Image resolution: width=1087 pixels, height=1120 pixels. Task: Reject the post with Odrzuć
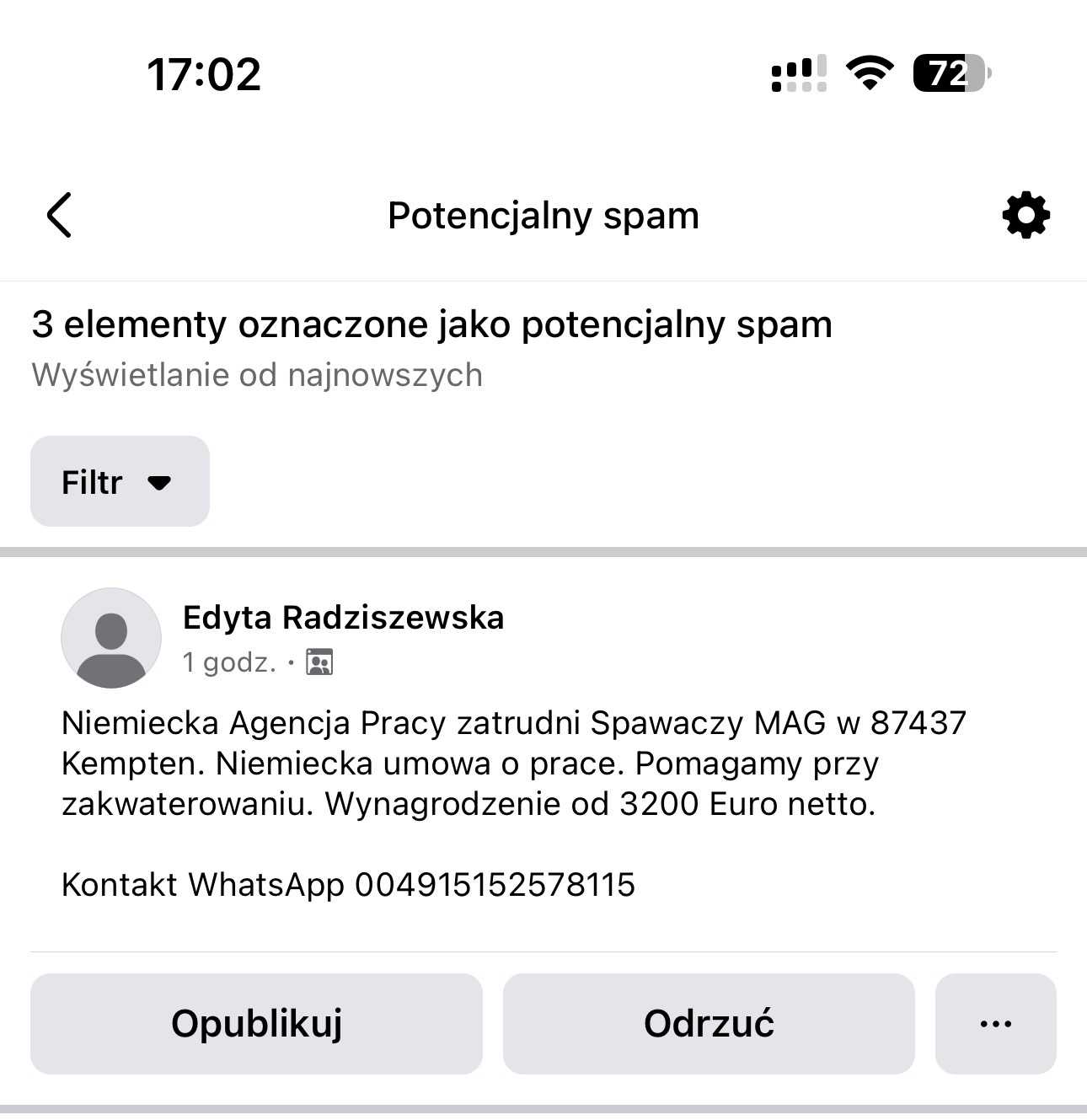(x=708, y=1024)
